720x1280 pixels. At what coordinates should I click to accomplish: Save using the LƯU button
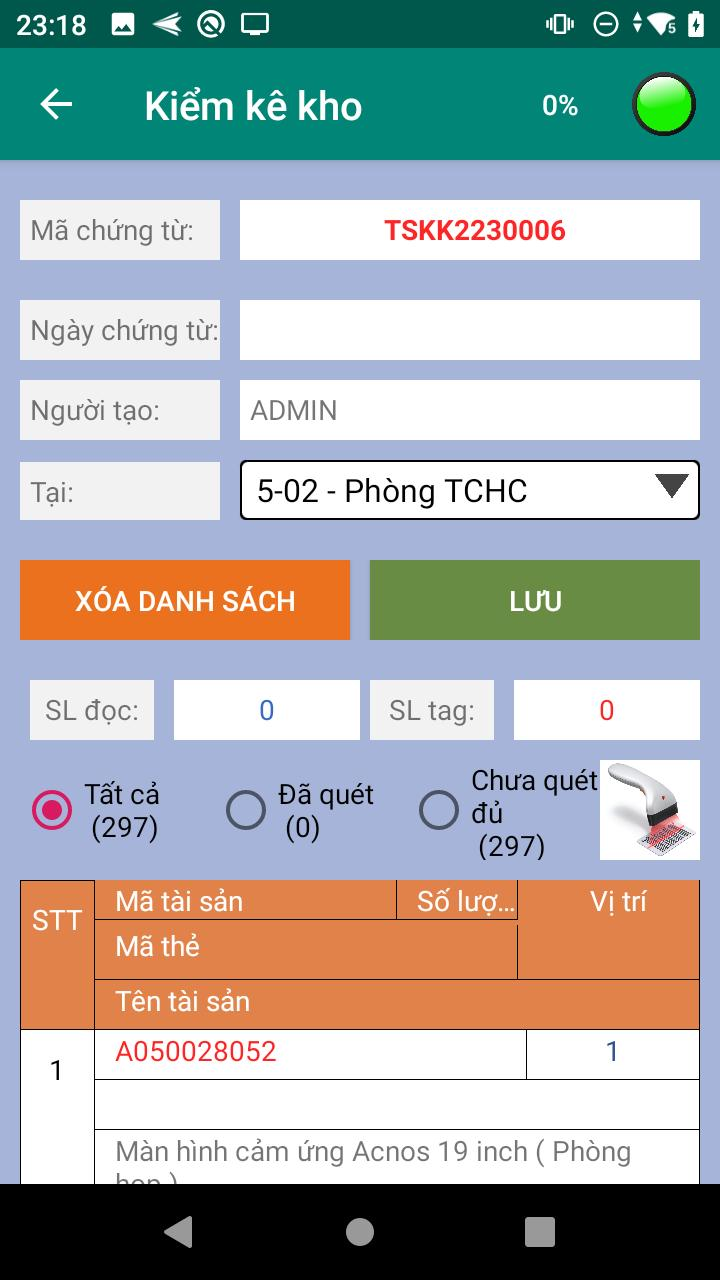click(x=535, y=600)
